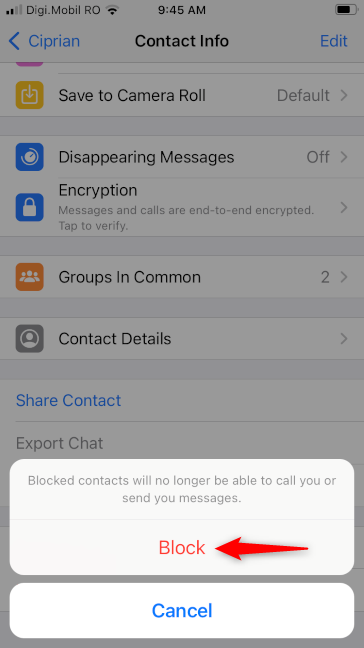
Task: Go back to the Ciprian chat
Action: click(44, 41)
